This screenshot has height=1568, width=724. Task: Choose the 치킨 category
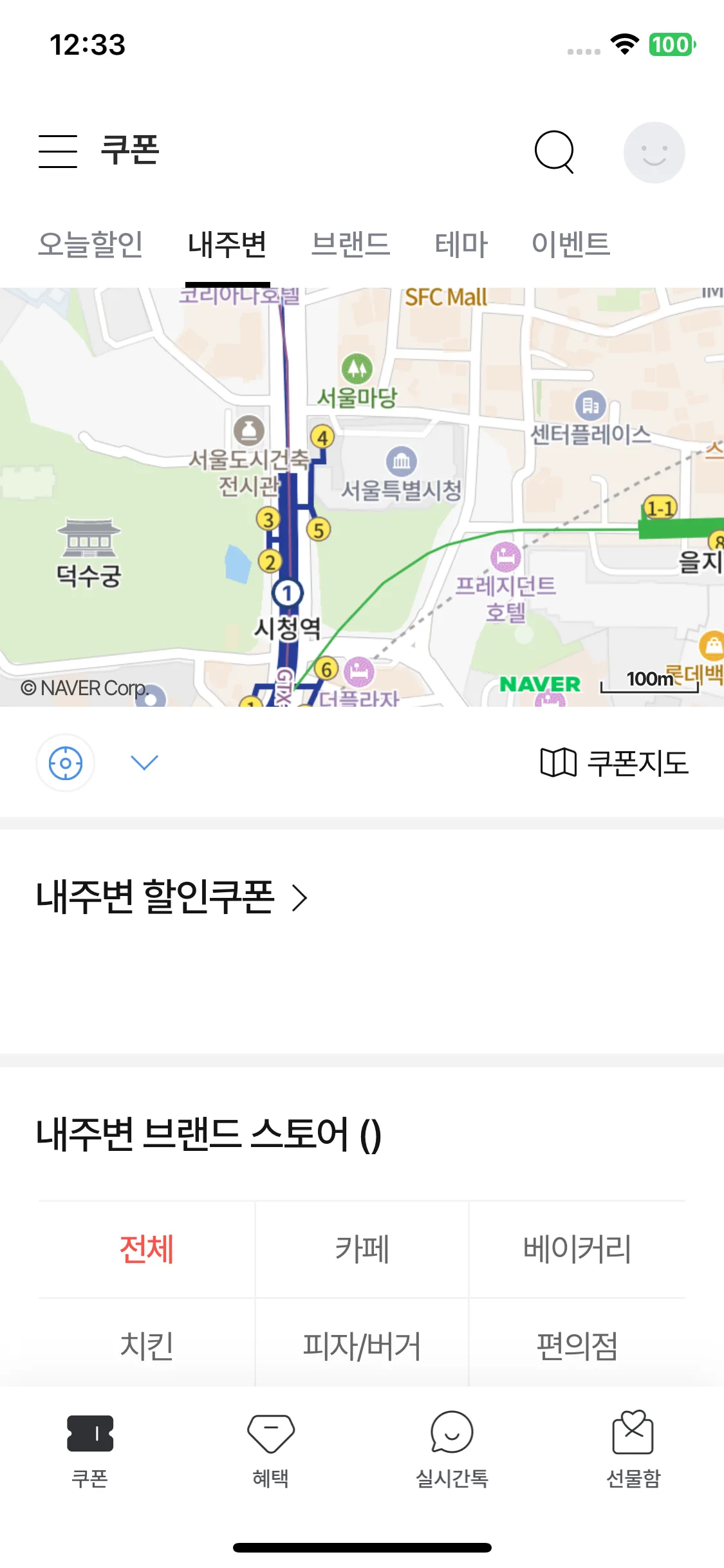click(147, 1346)
